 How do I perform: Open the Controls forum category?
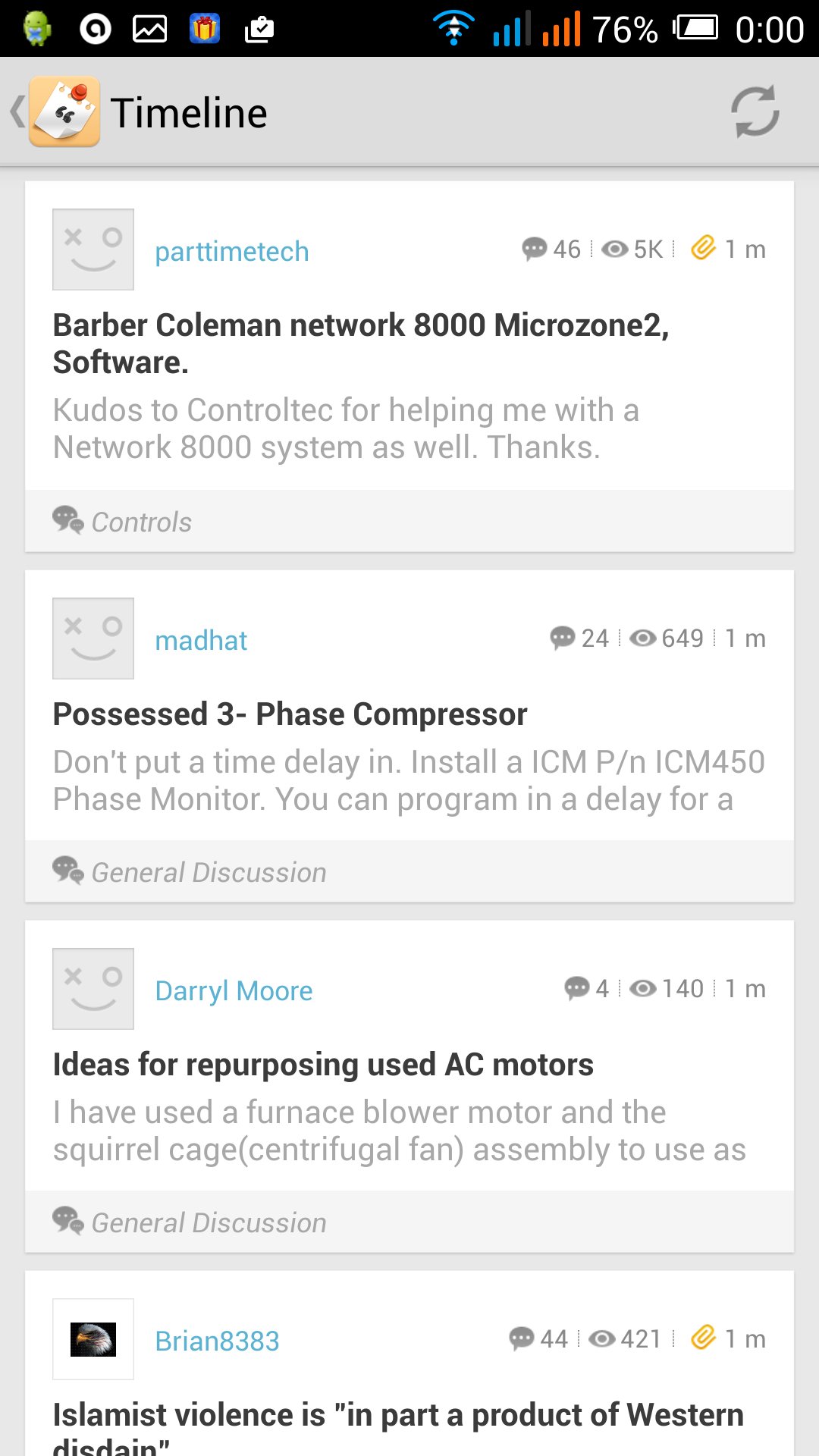pos(141,522)
